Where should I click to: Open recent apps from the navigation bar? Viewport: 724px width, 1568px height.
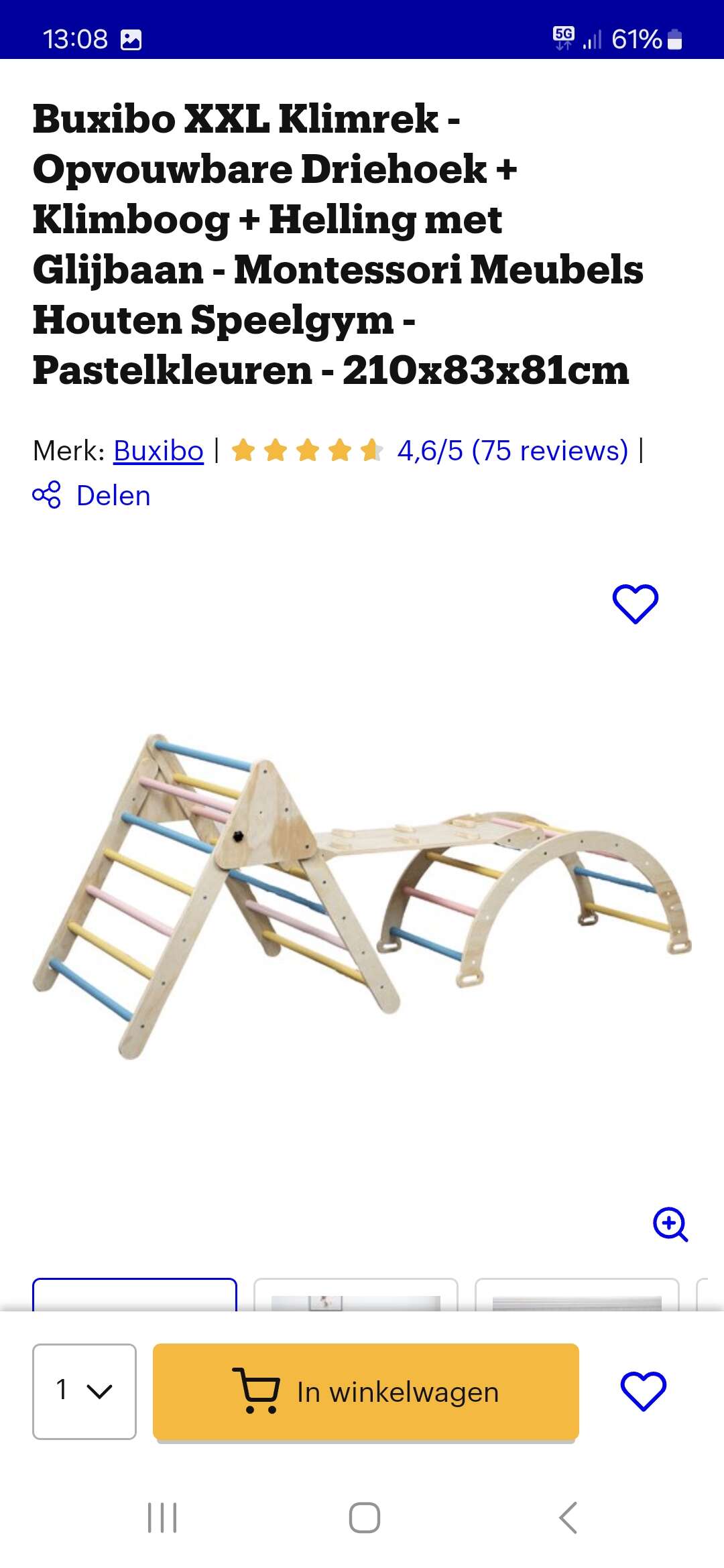(x=162, y=1518)
